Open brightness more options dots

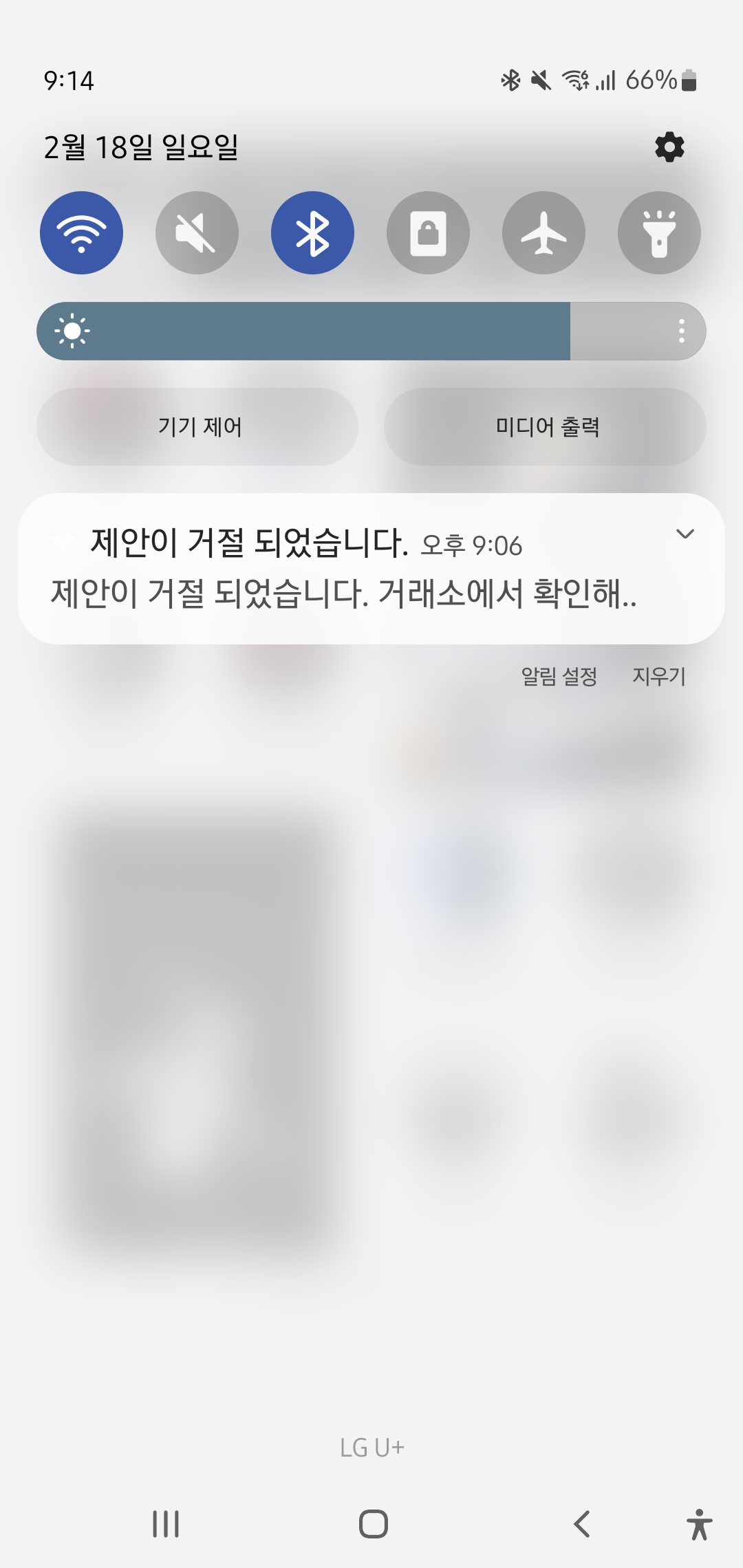pyautogui.click(x=681, y=331)
